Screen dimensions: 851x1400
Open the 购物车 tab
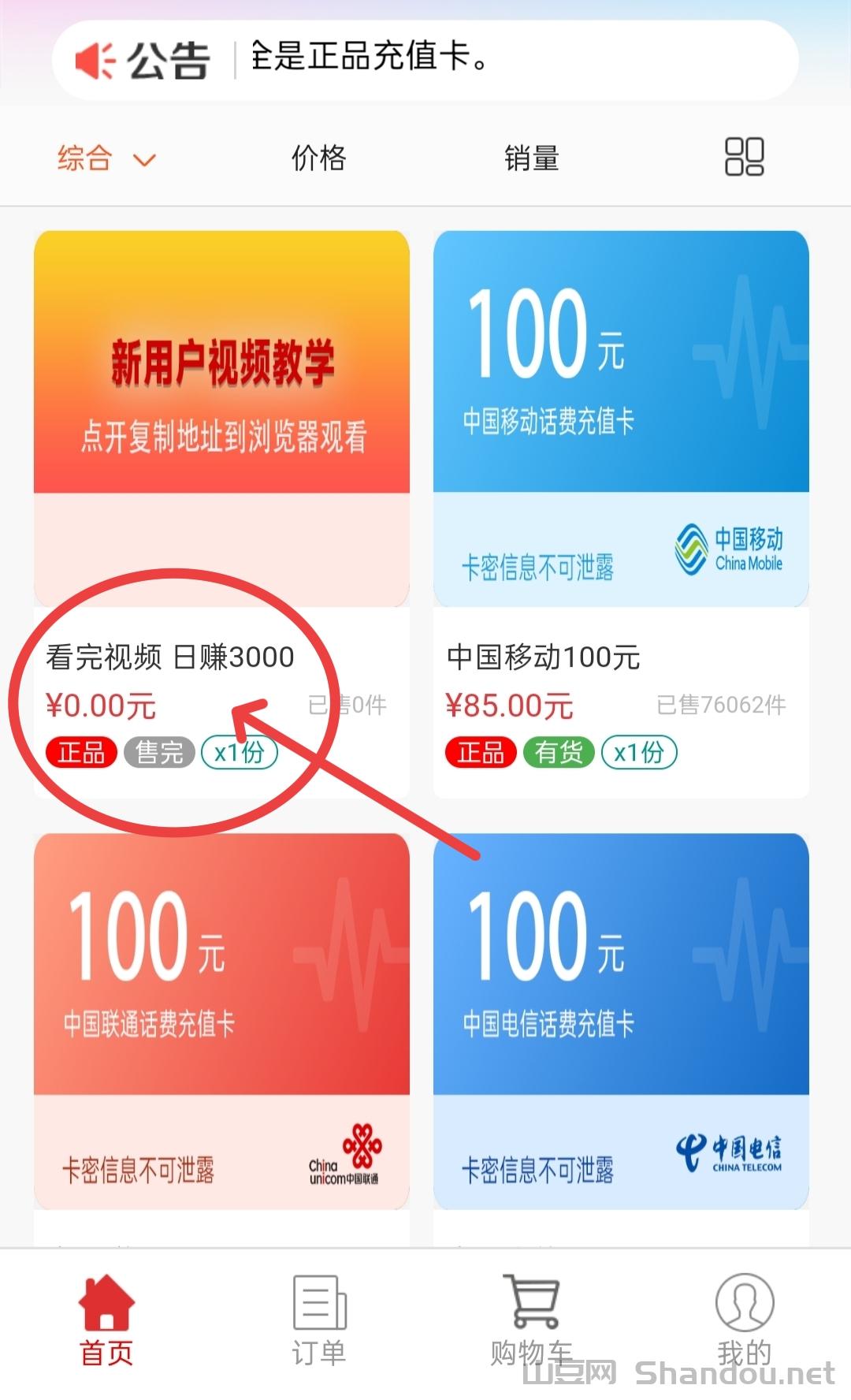pyautogui.click(x=532, y=1321)
